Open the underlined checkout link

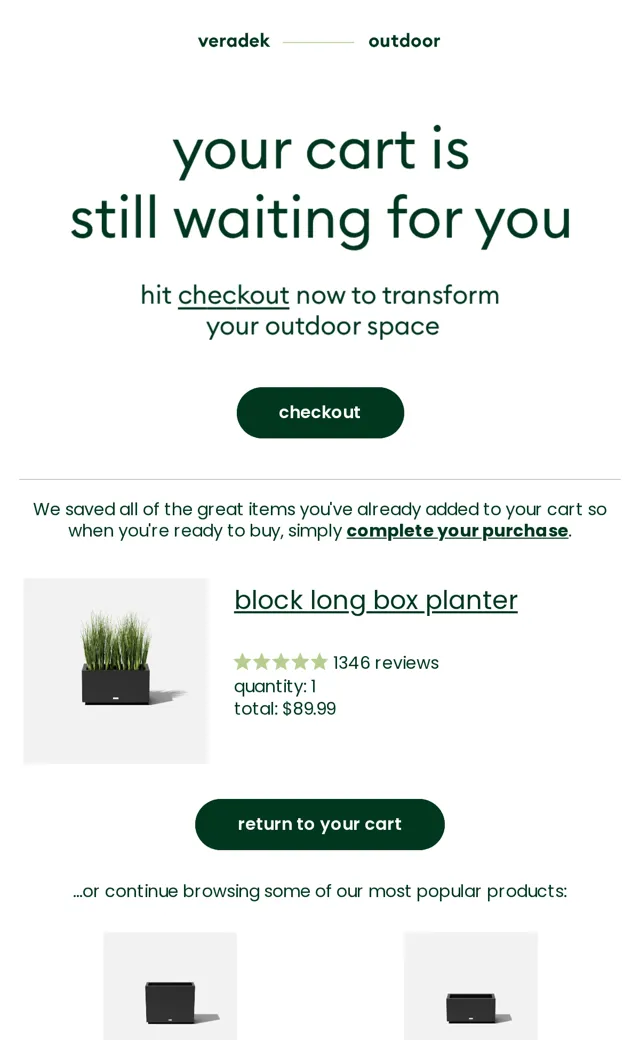pyautogui.click(x=233, y=296)
